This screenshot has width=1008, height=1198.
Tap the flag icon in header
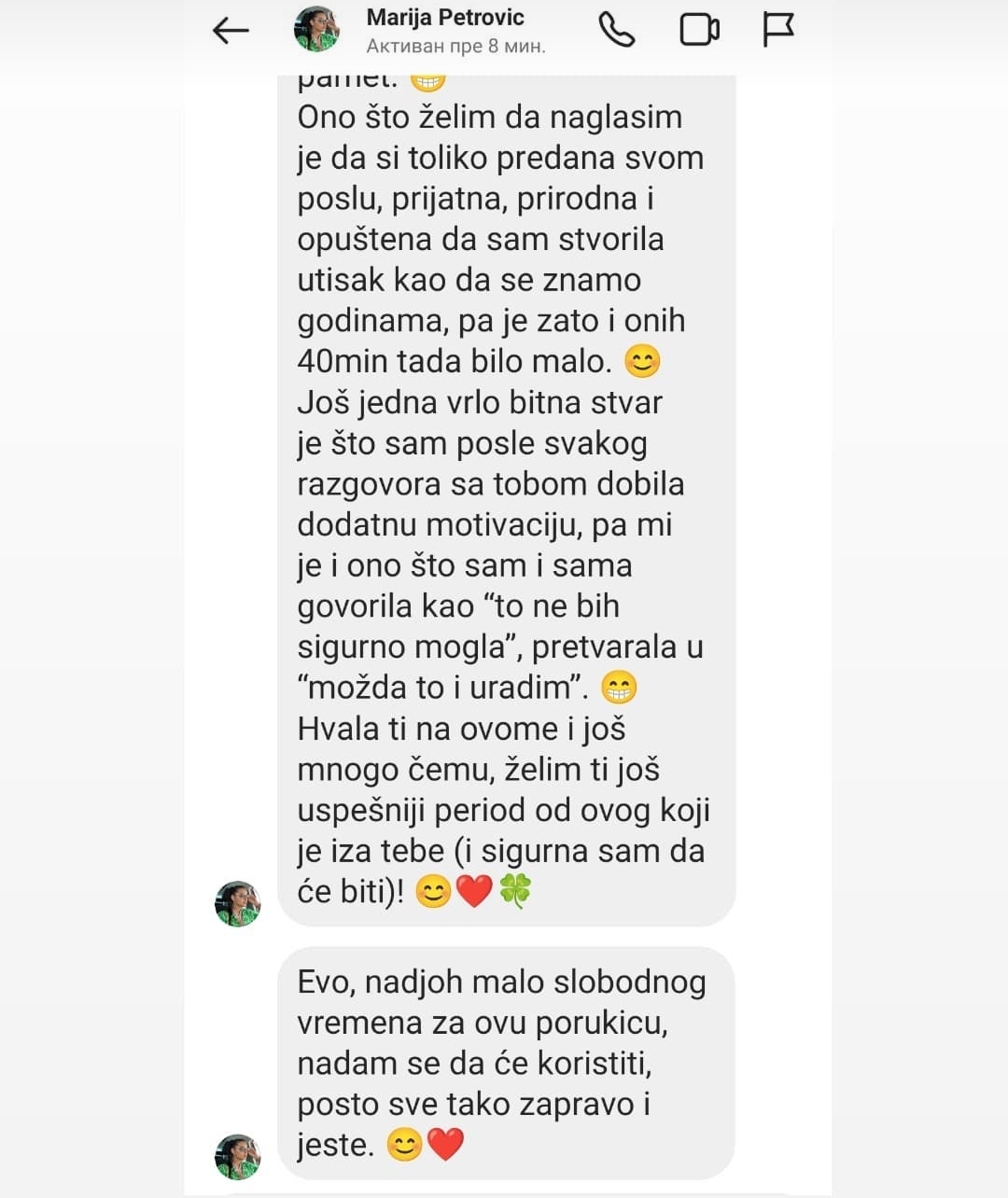pos(777,30)
